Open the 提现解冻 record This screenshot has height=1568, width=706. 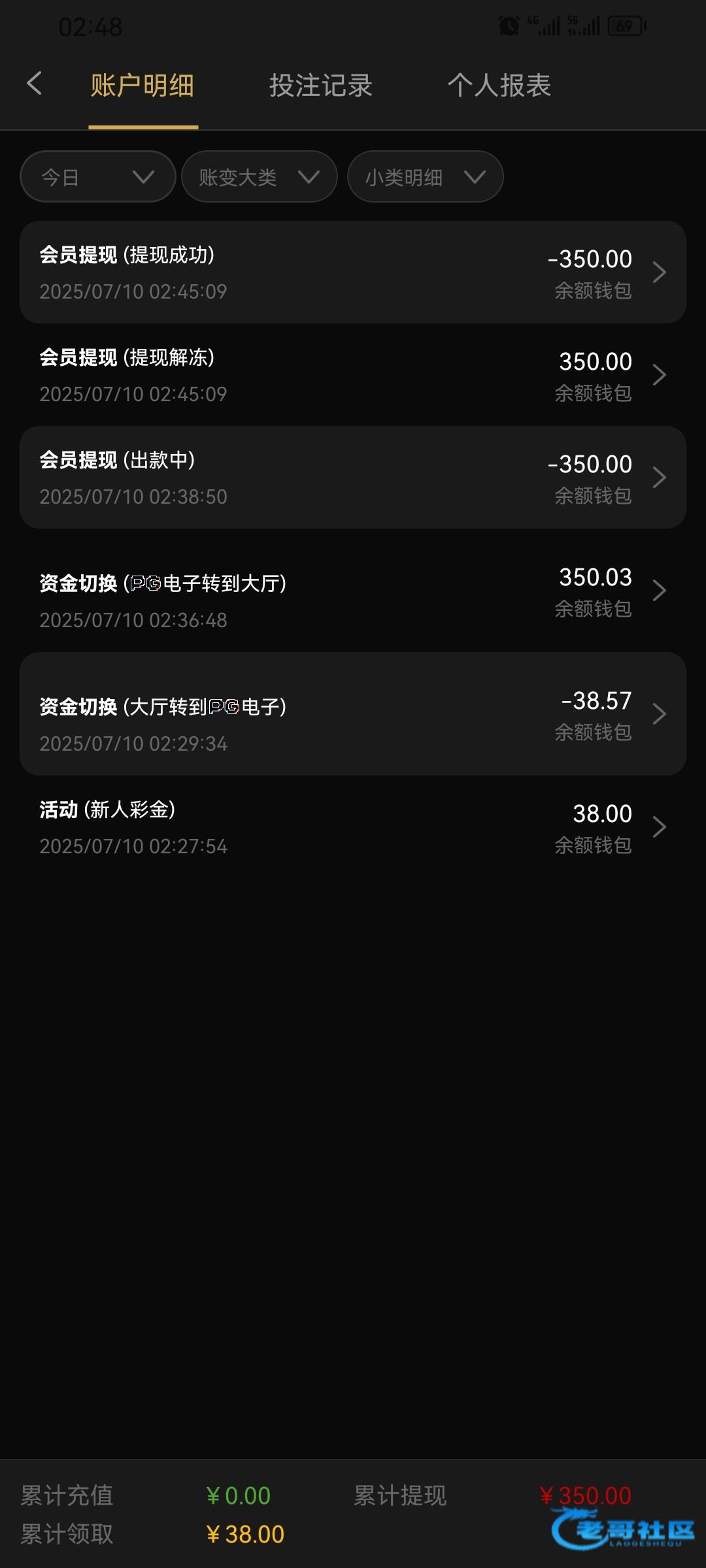coord(353,375)
